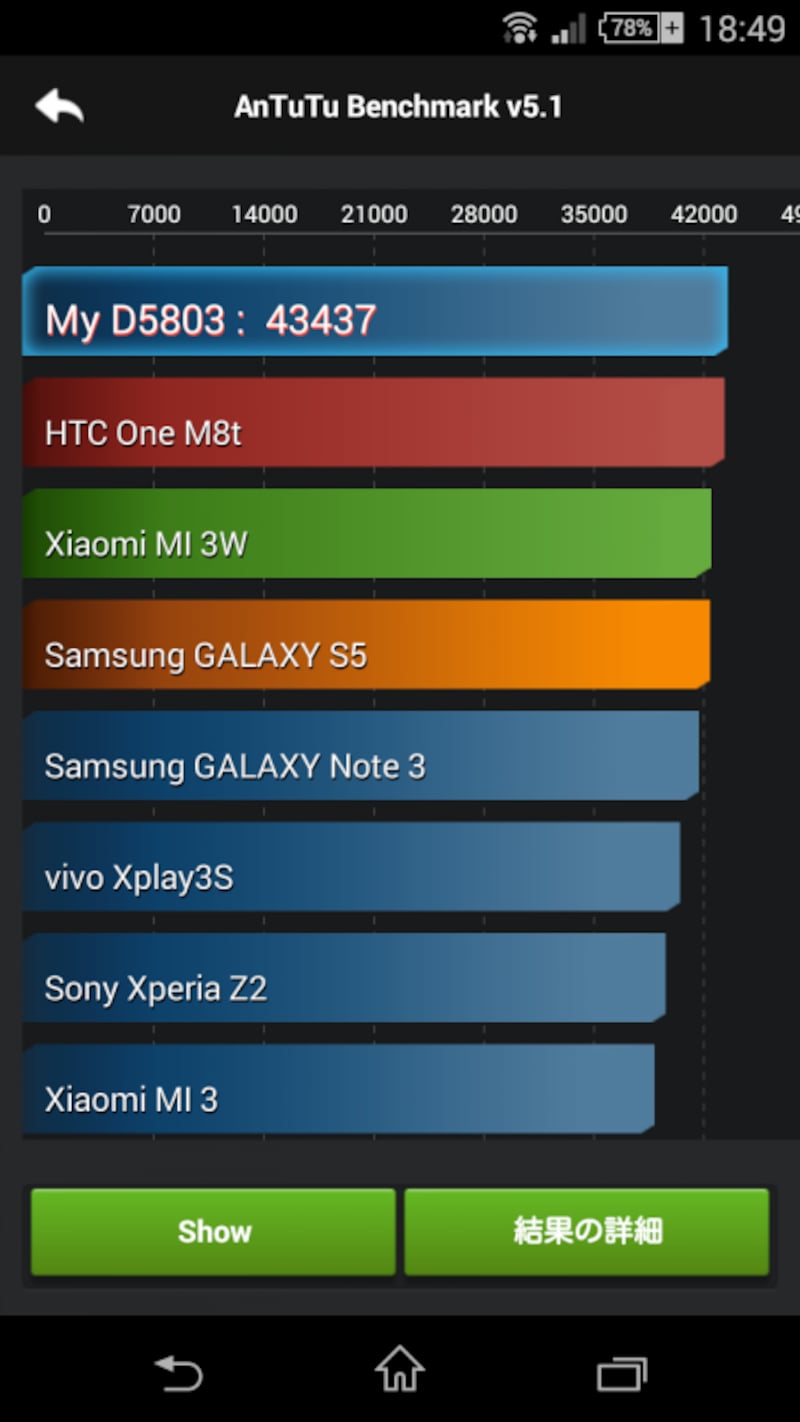Open the 結果の詳細 results details
The width and height of the screenshot is (800, 1422).
587,1231
